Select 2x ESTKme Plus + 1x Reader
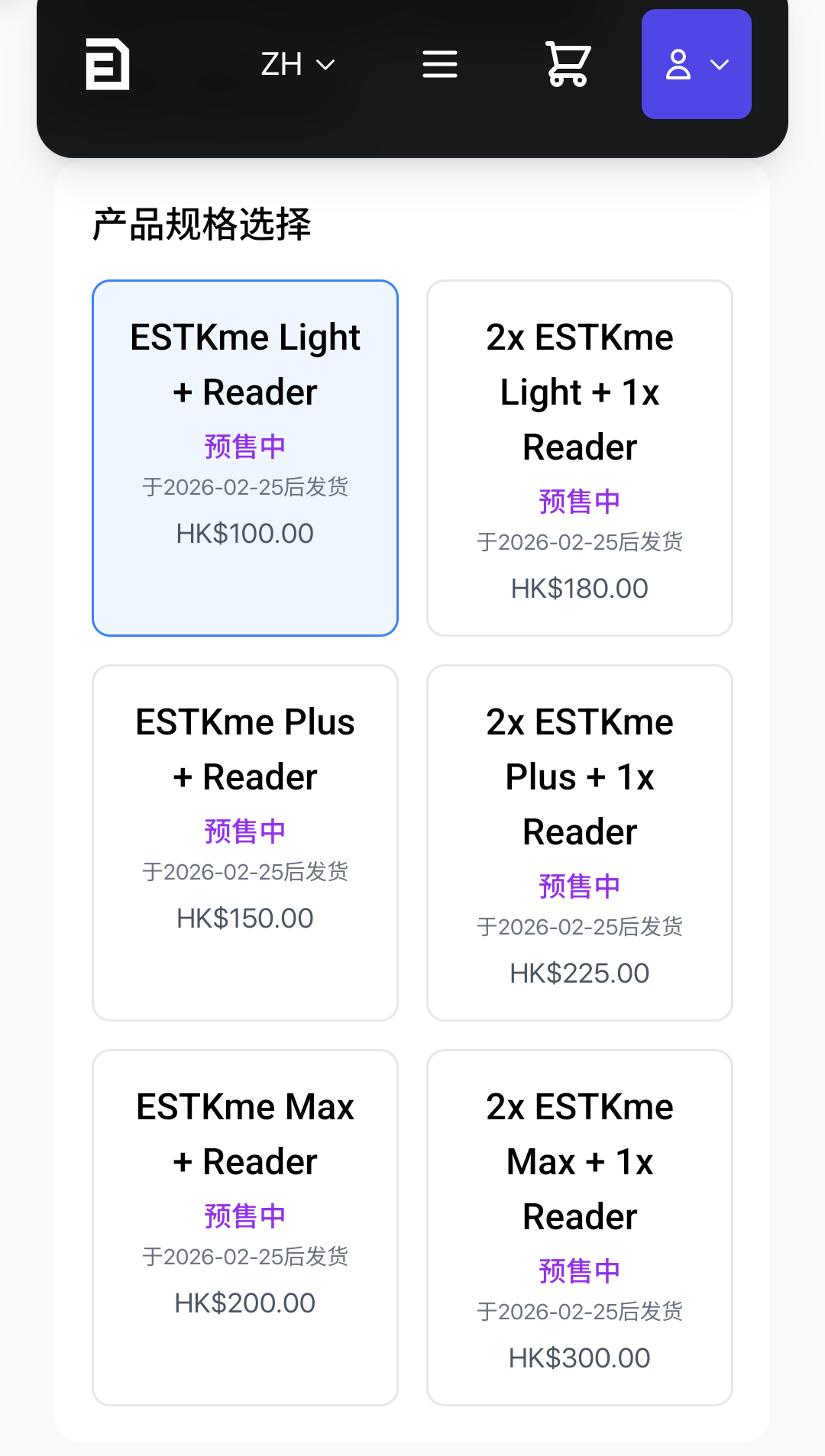The image size is (825, 1456). click(x=580, y=843)
